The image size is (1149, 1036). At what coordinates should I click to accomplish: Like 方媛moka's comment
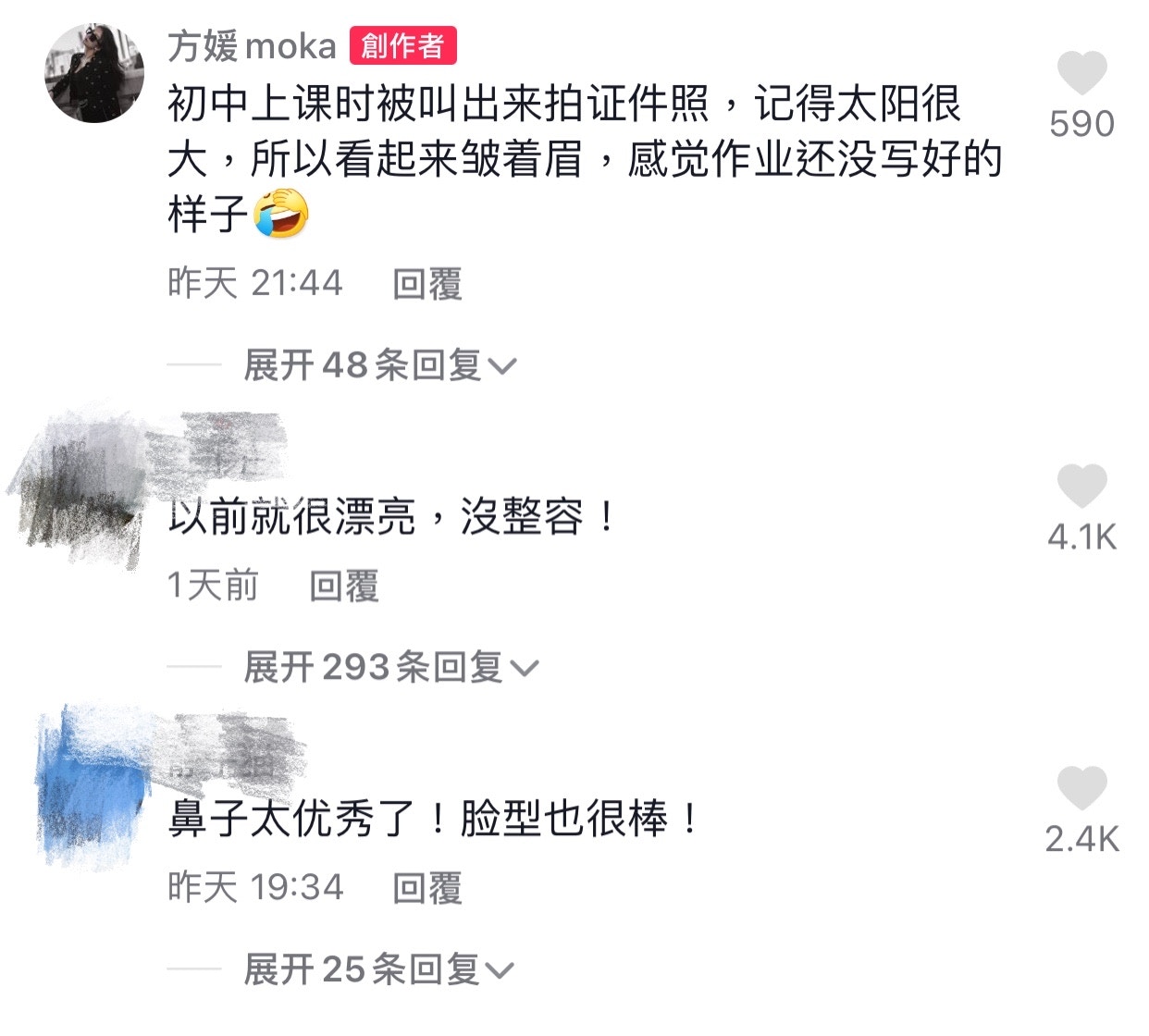(x=1081, y=74)
